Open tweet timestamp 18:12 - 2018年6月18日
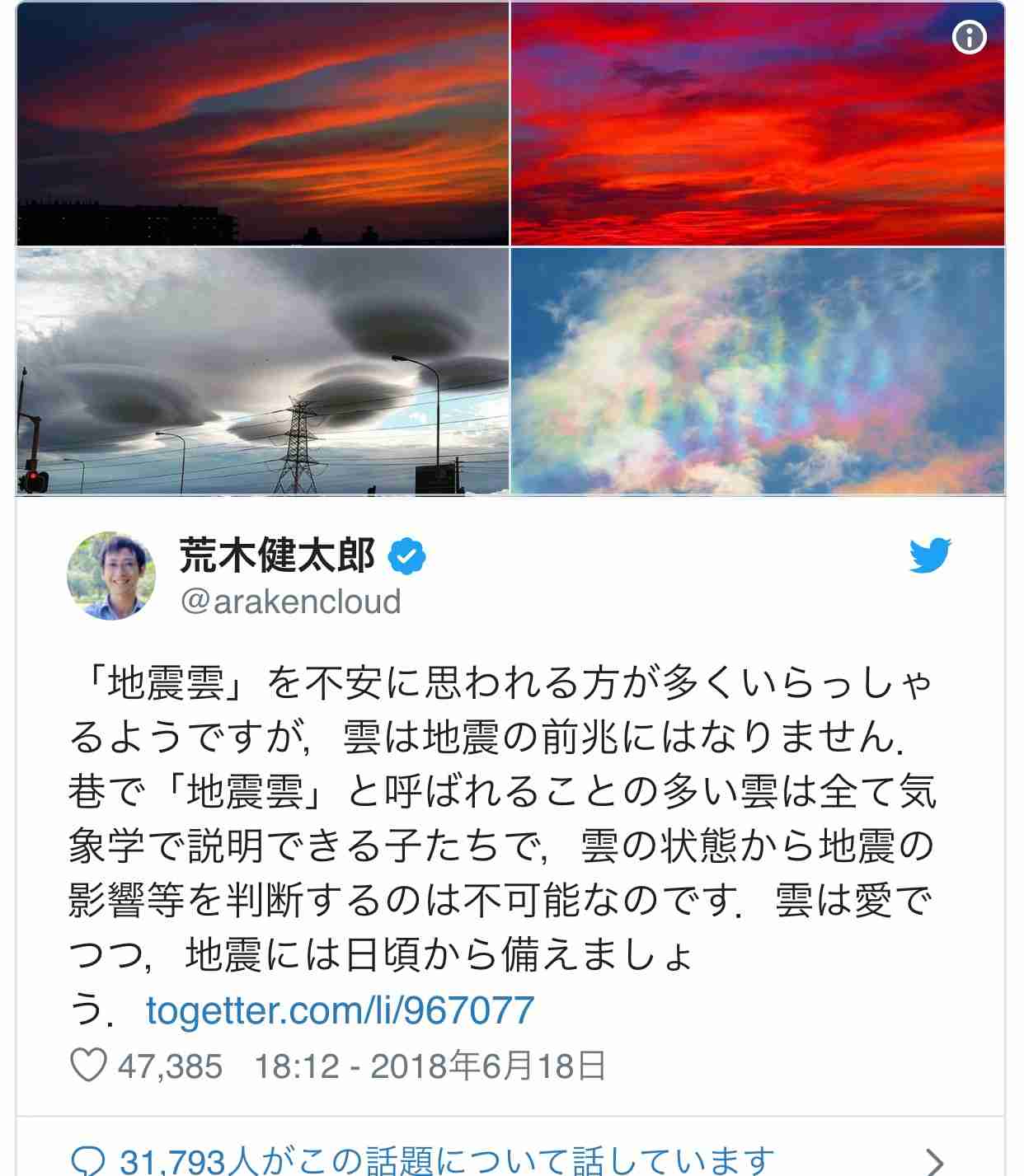 [x=430, y=1066]
